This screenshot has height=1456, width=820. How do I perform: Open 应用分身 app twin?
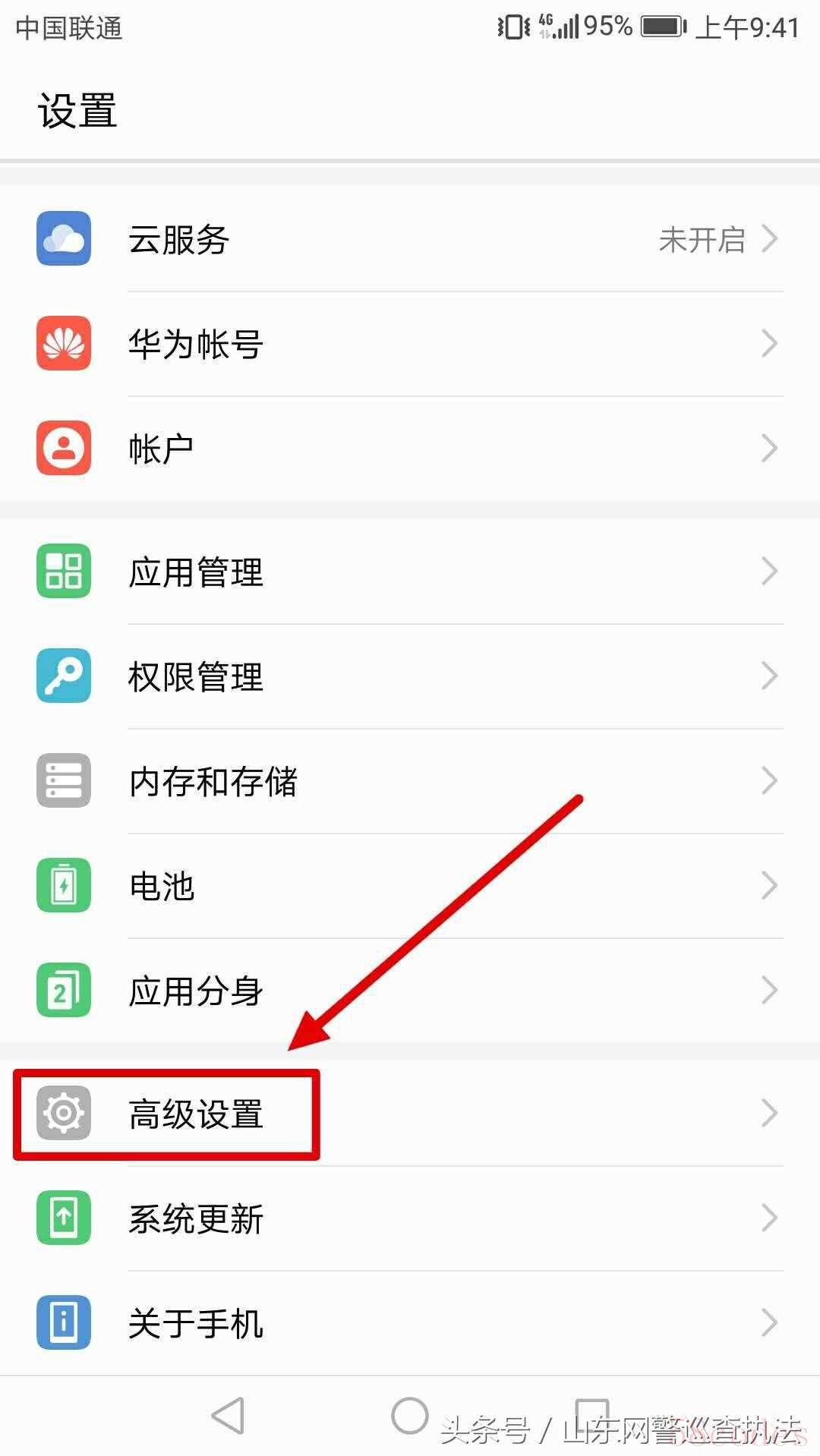410,991
